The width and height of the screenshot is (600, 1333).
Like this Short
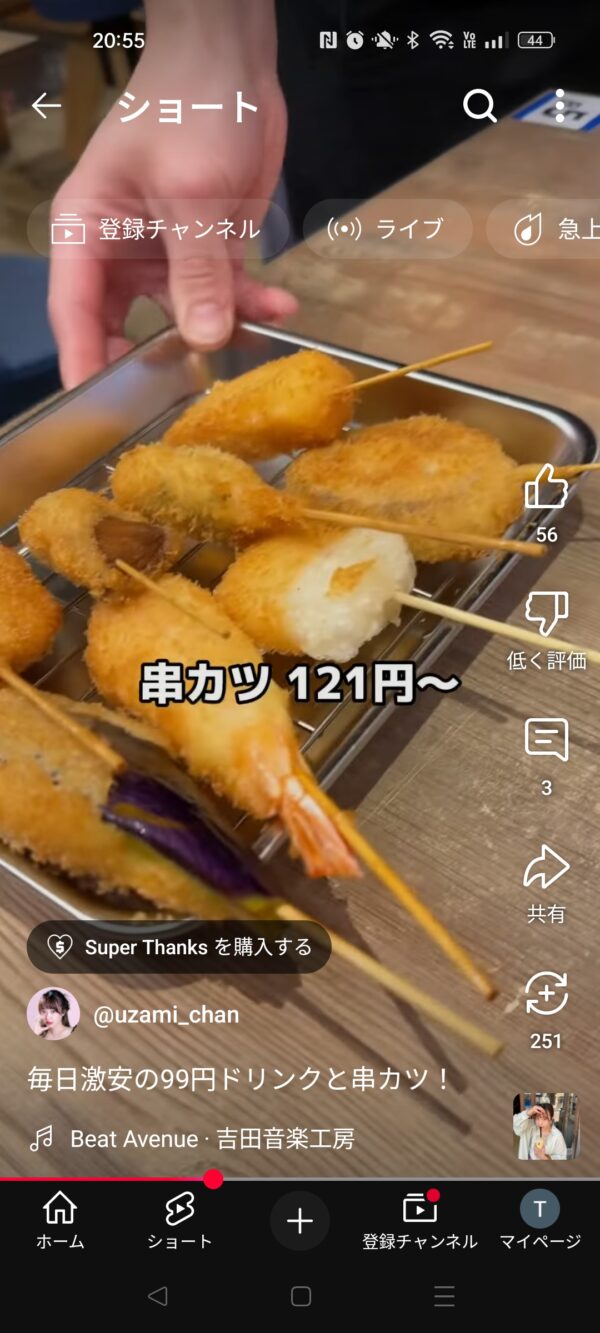[x=546, y=488]
